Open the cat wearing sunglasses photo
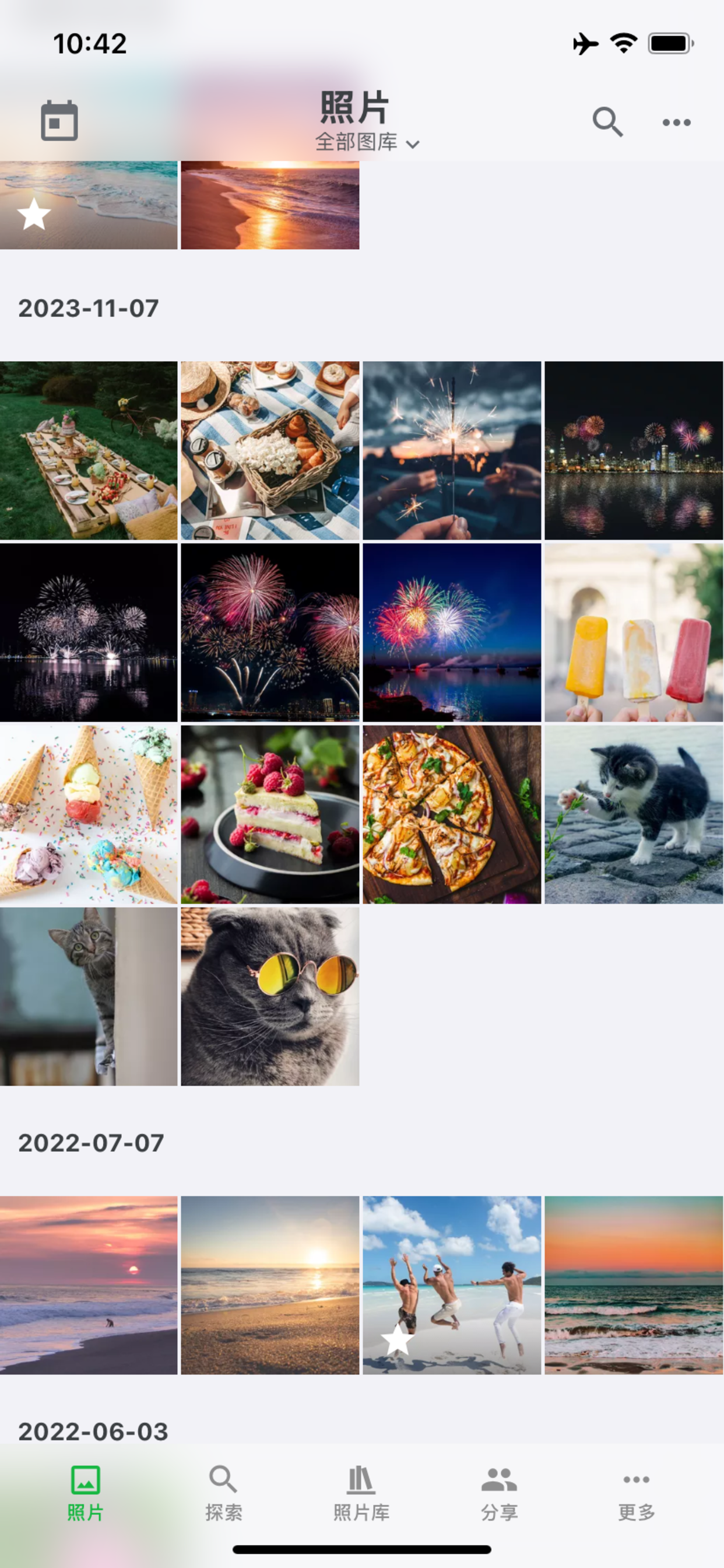This screenshot has height=1568, width=724. click(270, 997)
